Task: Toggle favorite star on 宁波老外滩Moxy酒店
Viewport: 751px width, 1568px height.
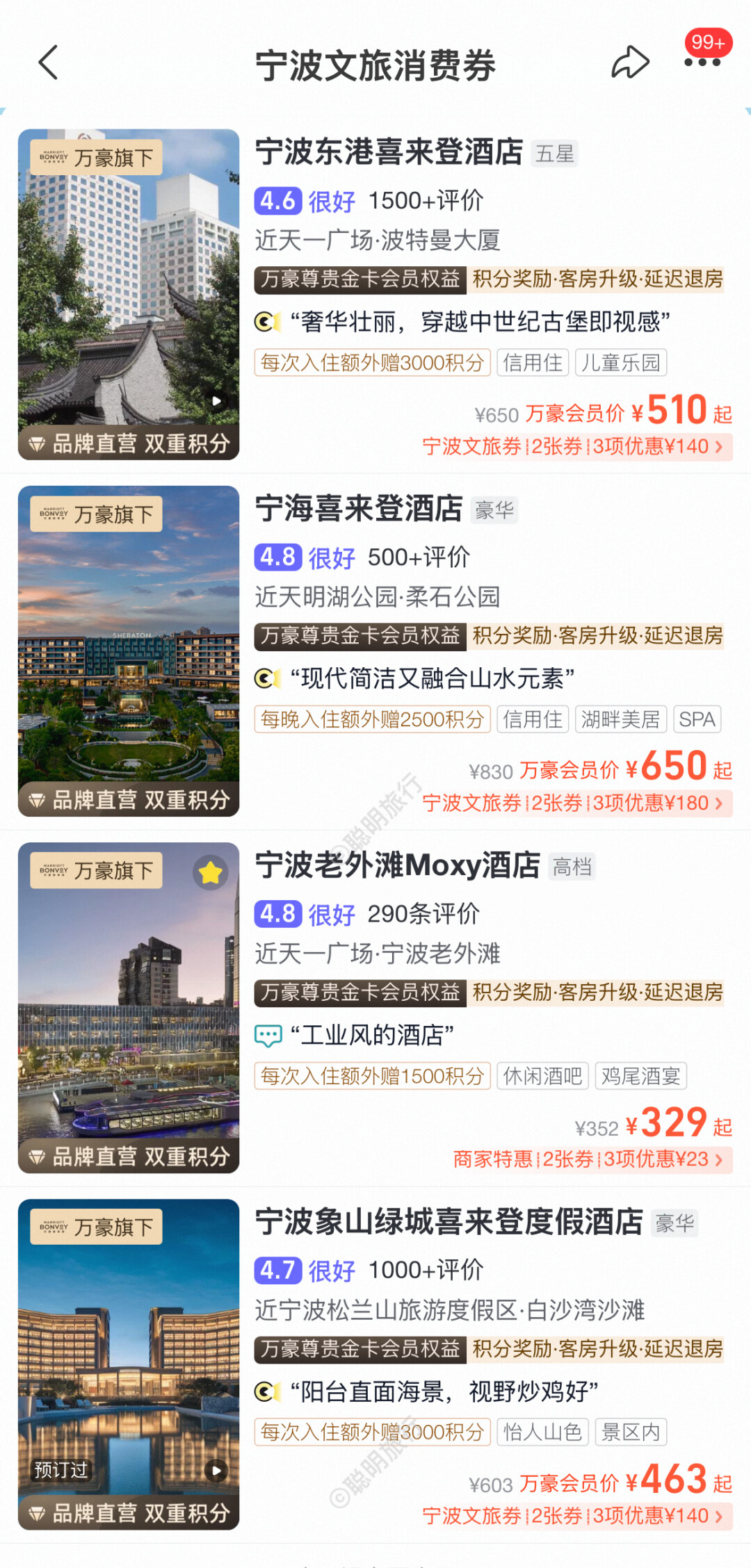Action: tap(211, 872)
